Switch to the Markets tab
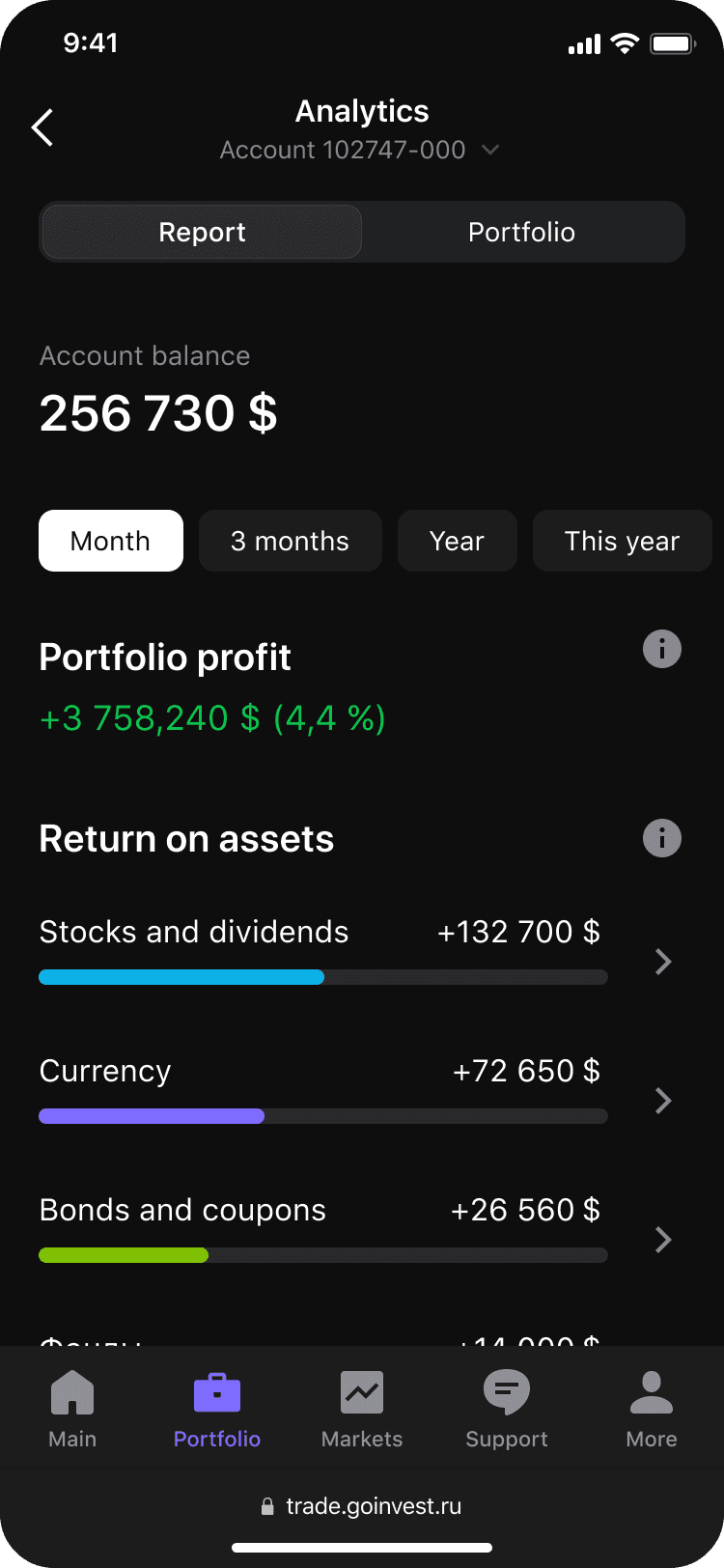The height and width of the screenshot is (1568, 724). tap(362, 1410)
